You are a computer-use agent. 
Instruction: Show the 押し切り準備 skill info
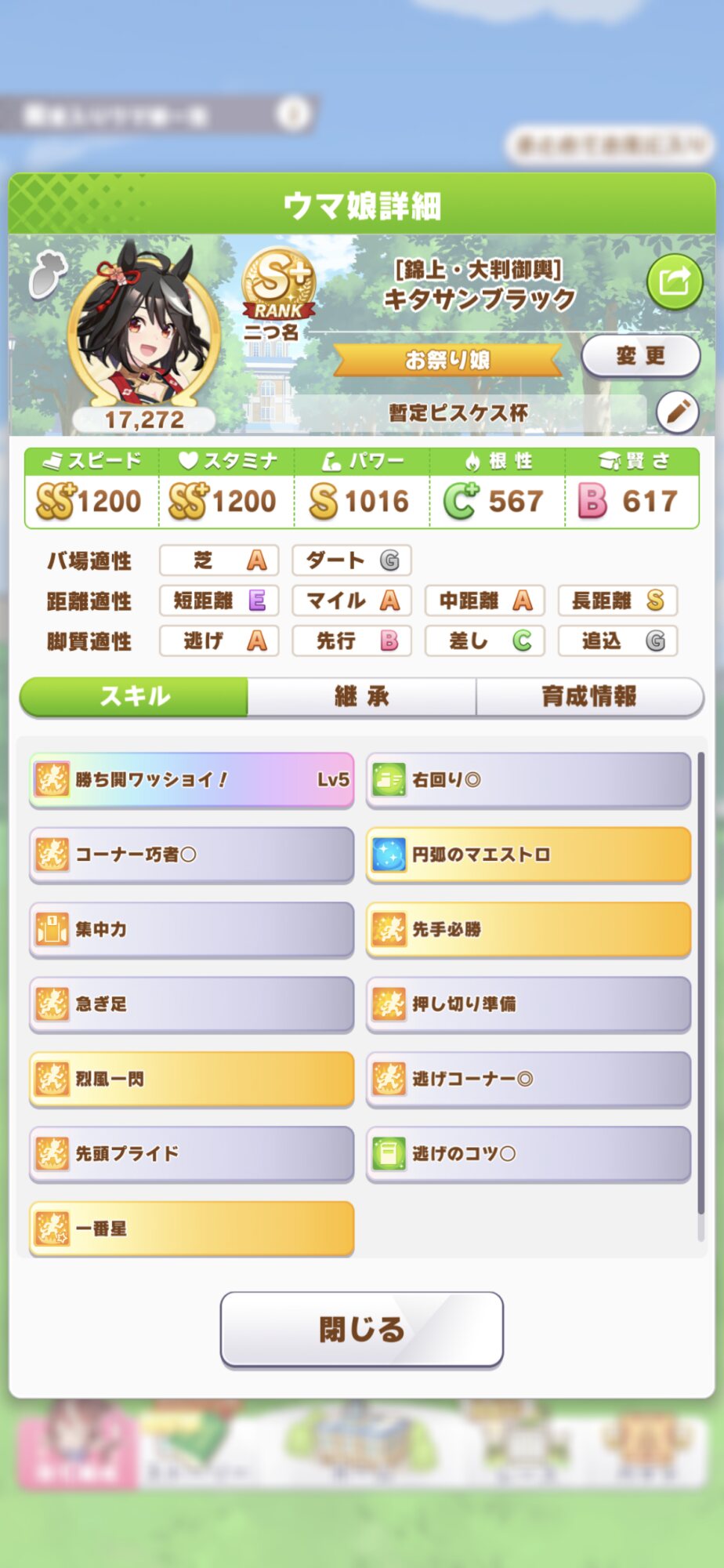pyautogui.click(x=528, y=1004)
